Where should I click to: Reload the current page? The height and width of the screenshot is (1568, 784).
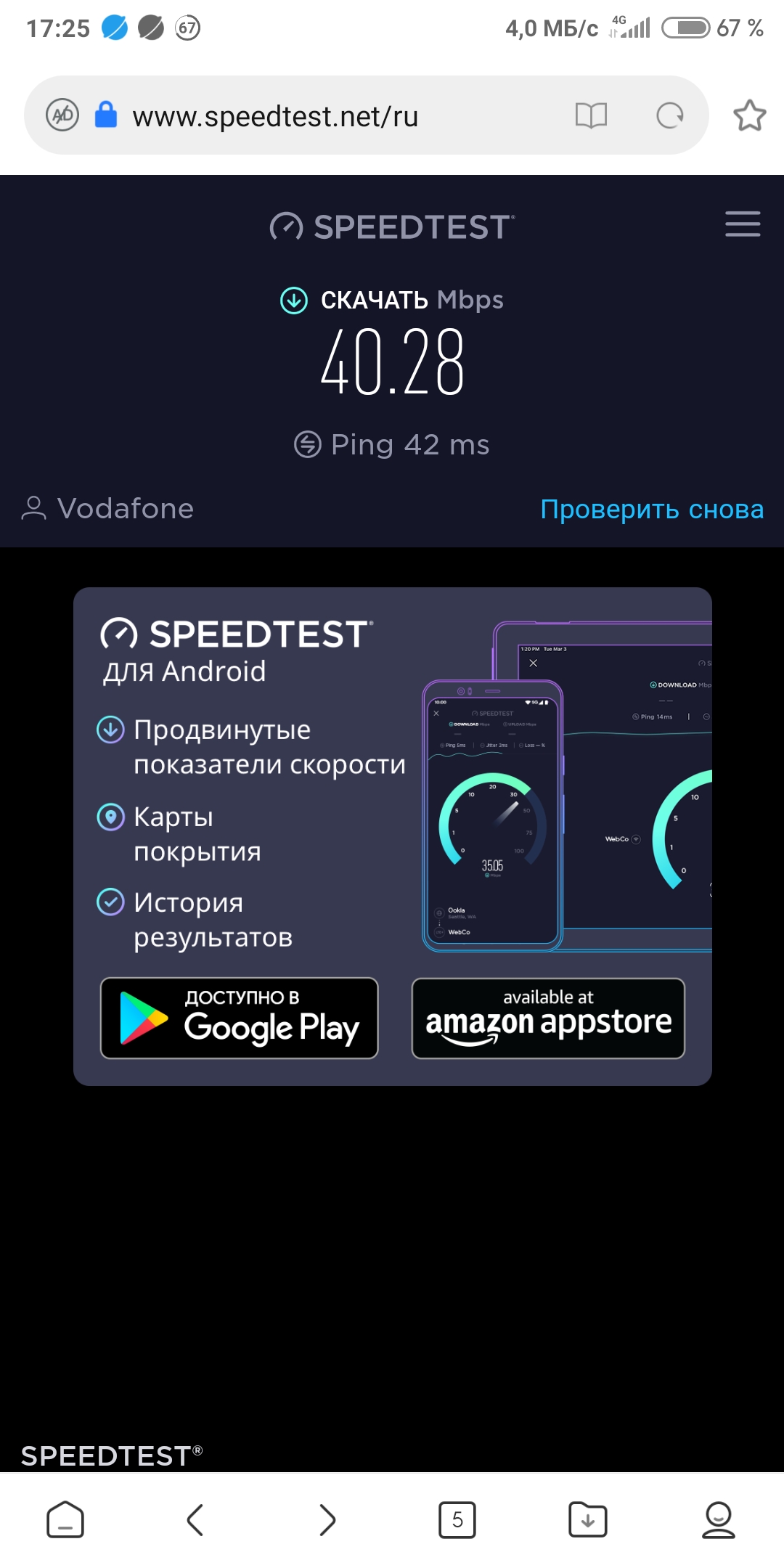click(669, 115)
